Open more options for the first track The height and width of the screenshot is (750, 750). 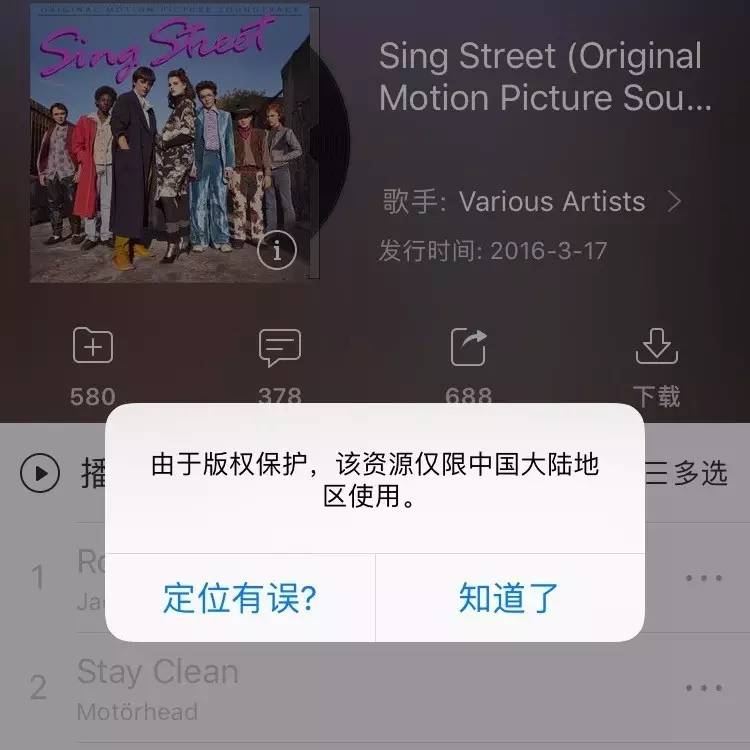click(704, 578)
